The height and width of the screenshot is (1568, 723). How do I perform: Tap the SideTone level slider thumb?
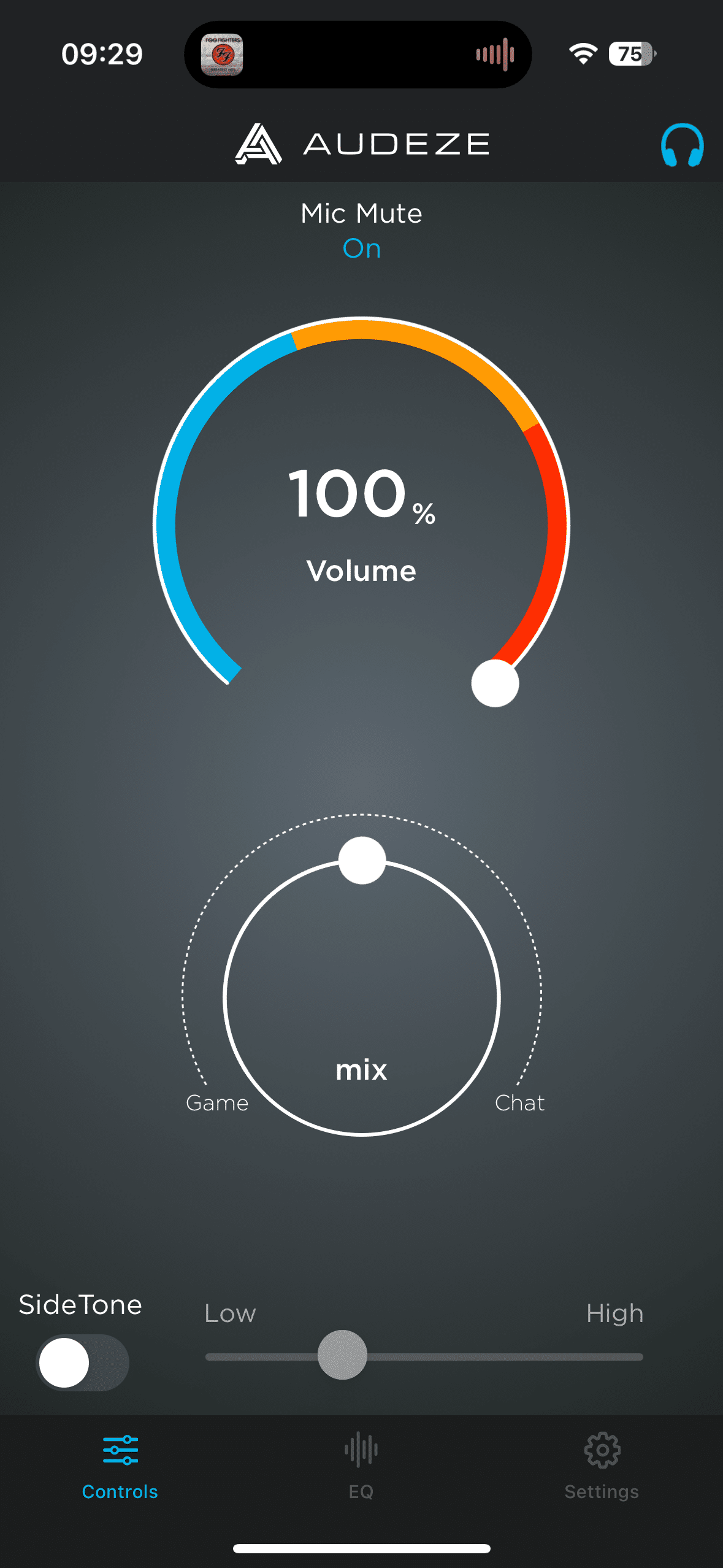click(x=342, y=1355)
